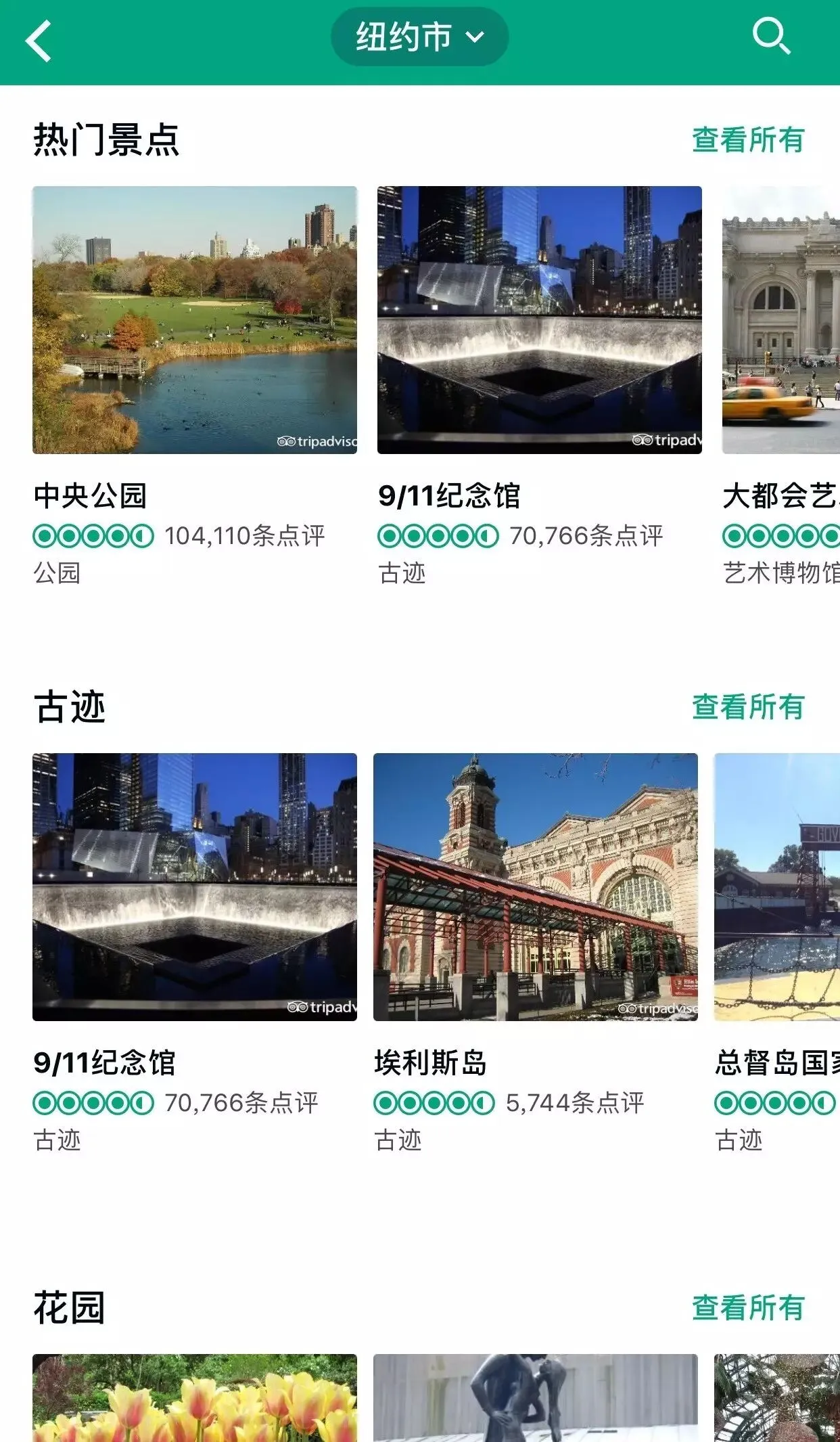Open the tulip garden photo card
The image size is (840, 1442).
coord(195,1398)
